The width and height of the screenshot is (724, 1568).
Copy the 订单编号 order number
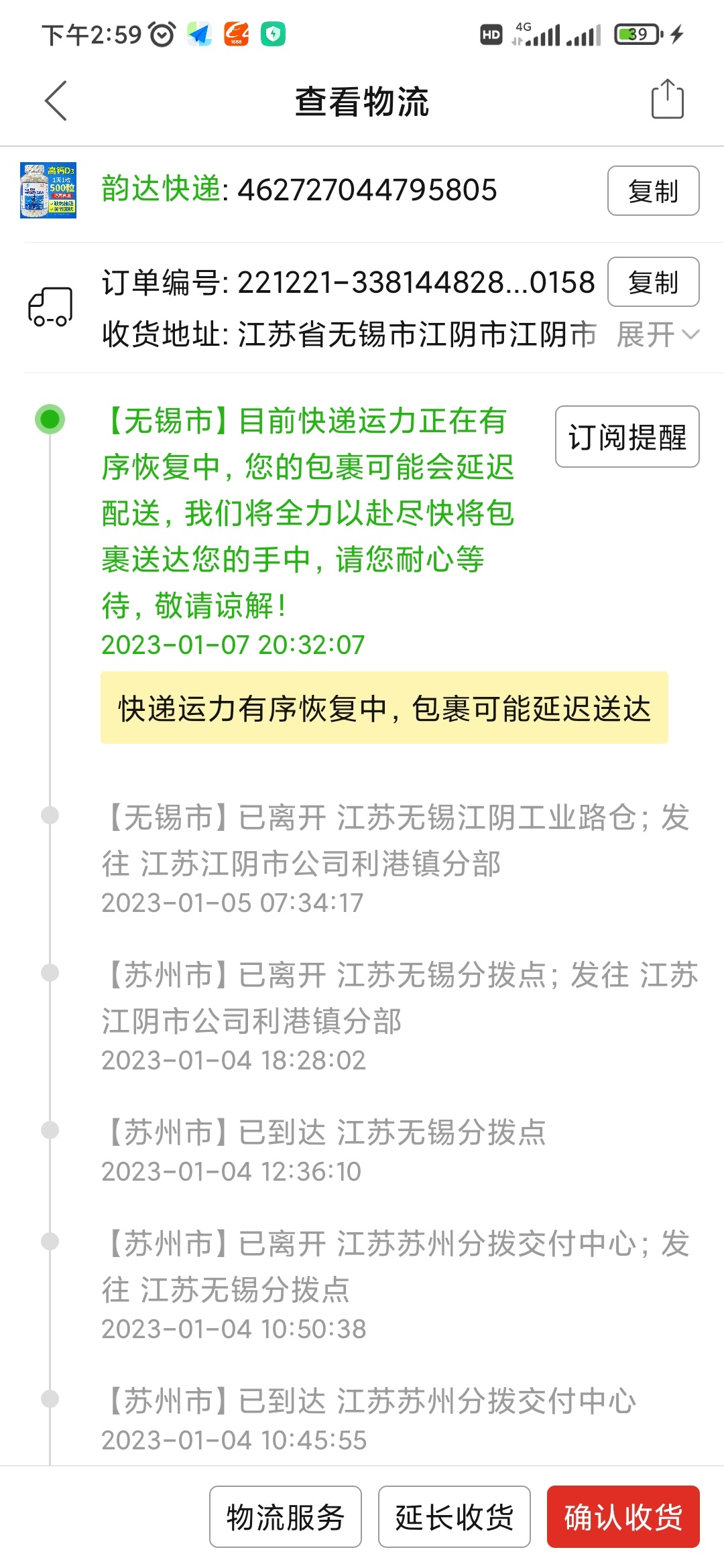click(x=653, y=282)
